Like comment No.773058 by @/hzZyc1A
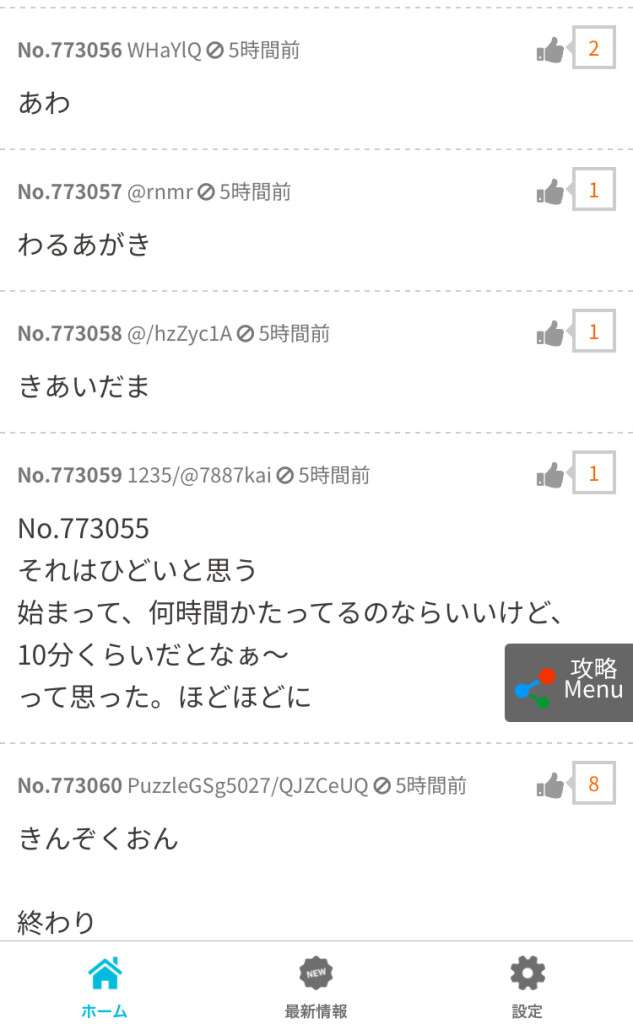 click(x=551, y=333)
